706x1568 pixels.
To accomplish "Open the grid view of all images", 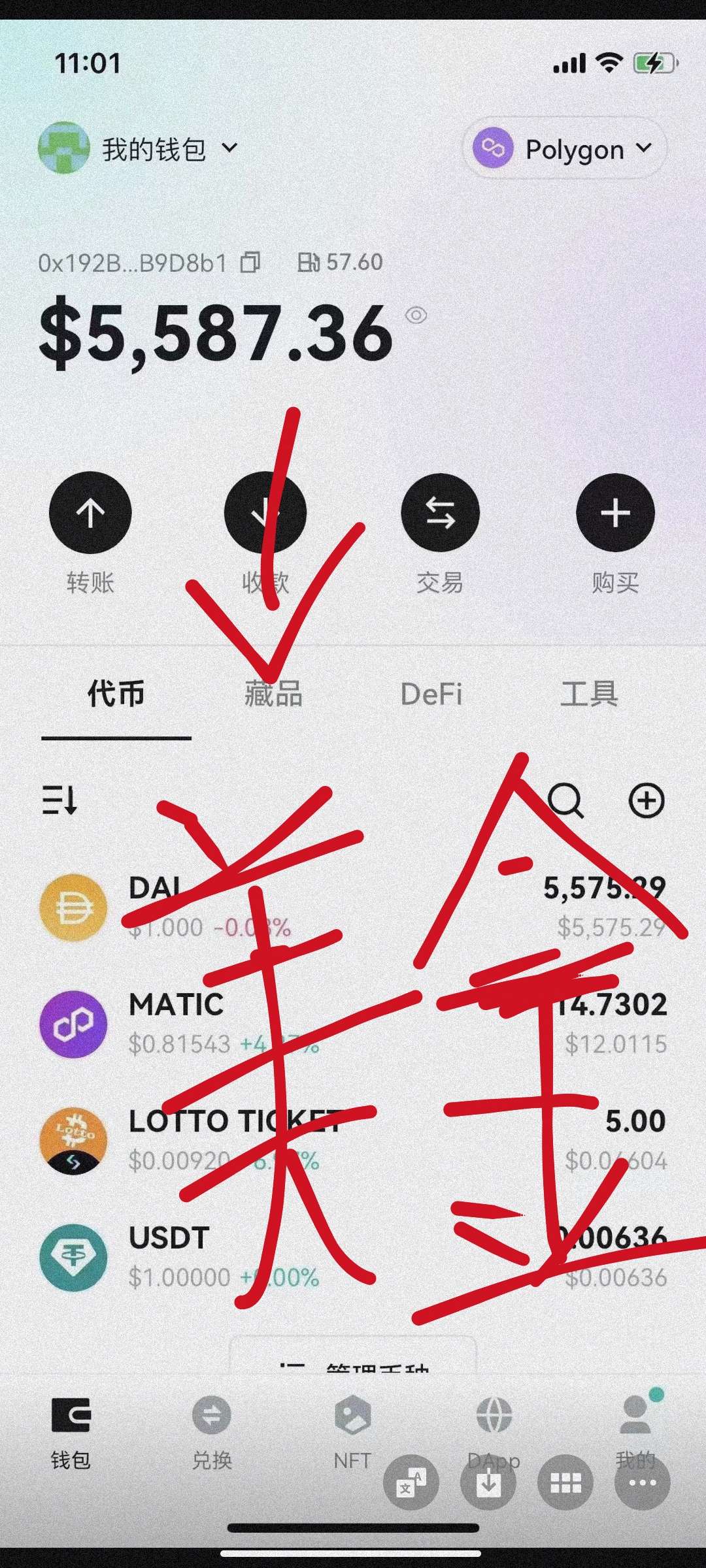I will coord(565,1482).
